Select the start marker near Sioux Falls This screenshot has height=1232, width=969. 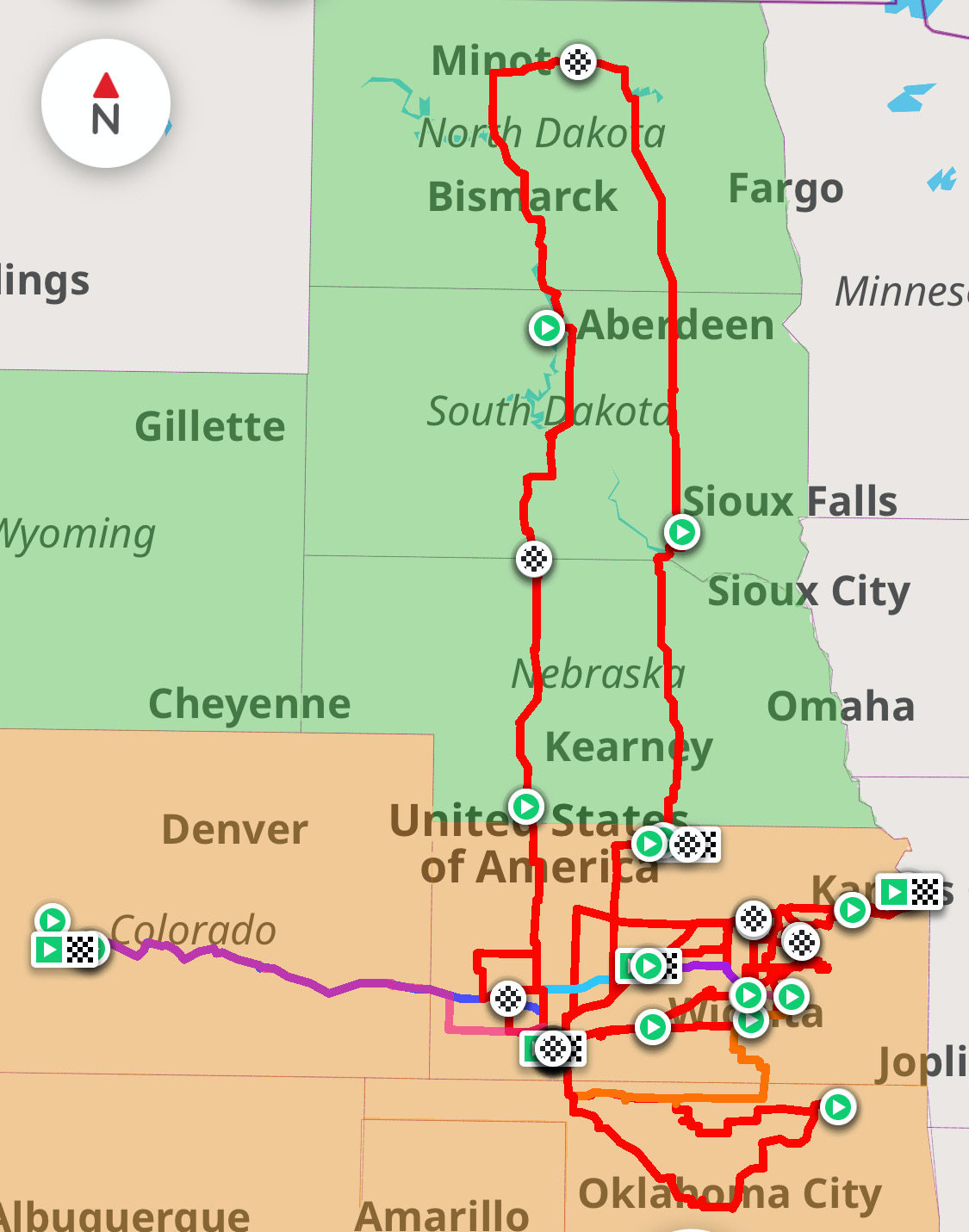682,532
